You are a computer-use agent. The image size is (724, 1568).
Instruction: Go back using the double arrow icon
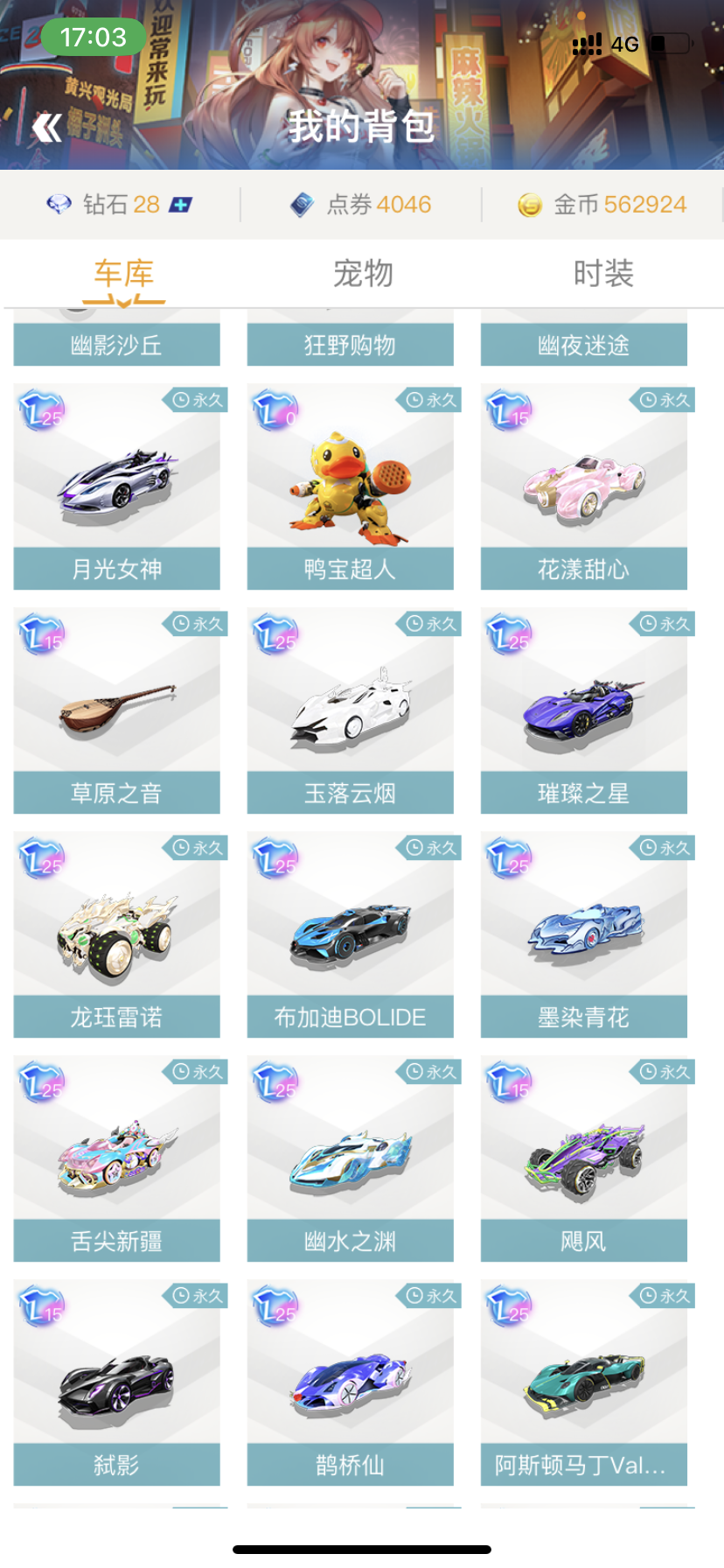tap(47, 128)
